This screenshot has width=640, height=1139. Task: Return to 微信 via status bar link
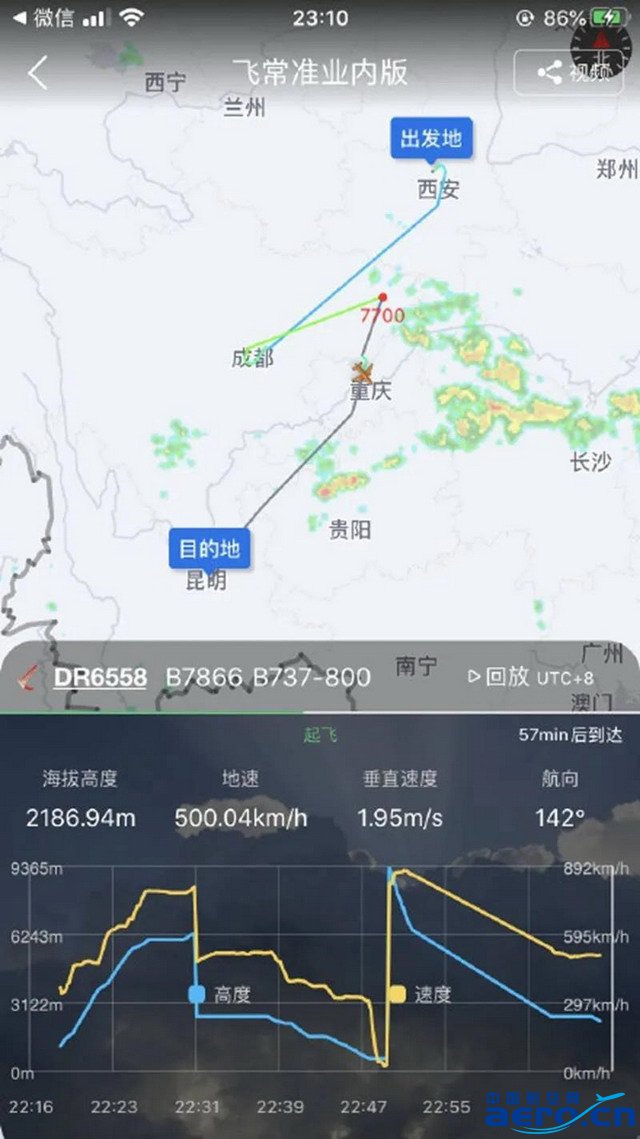click(43, 18)
